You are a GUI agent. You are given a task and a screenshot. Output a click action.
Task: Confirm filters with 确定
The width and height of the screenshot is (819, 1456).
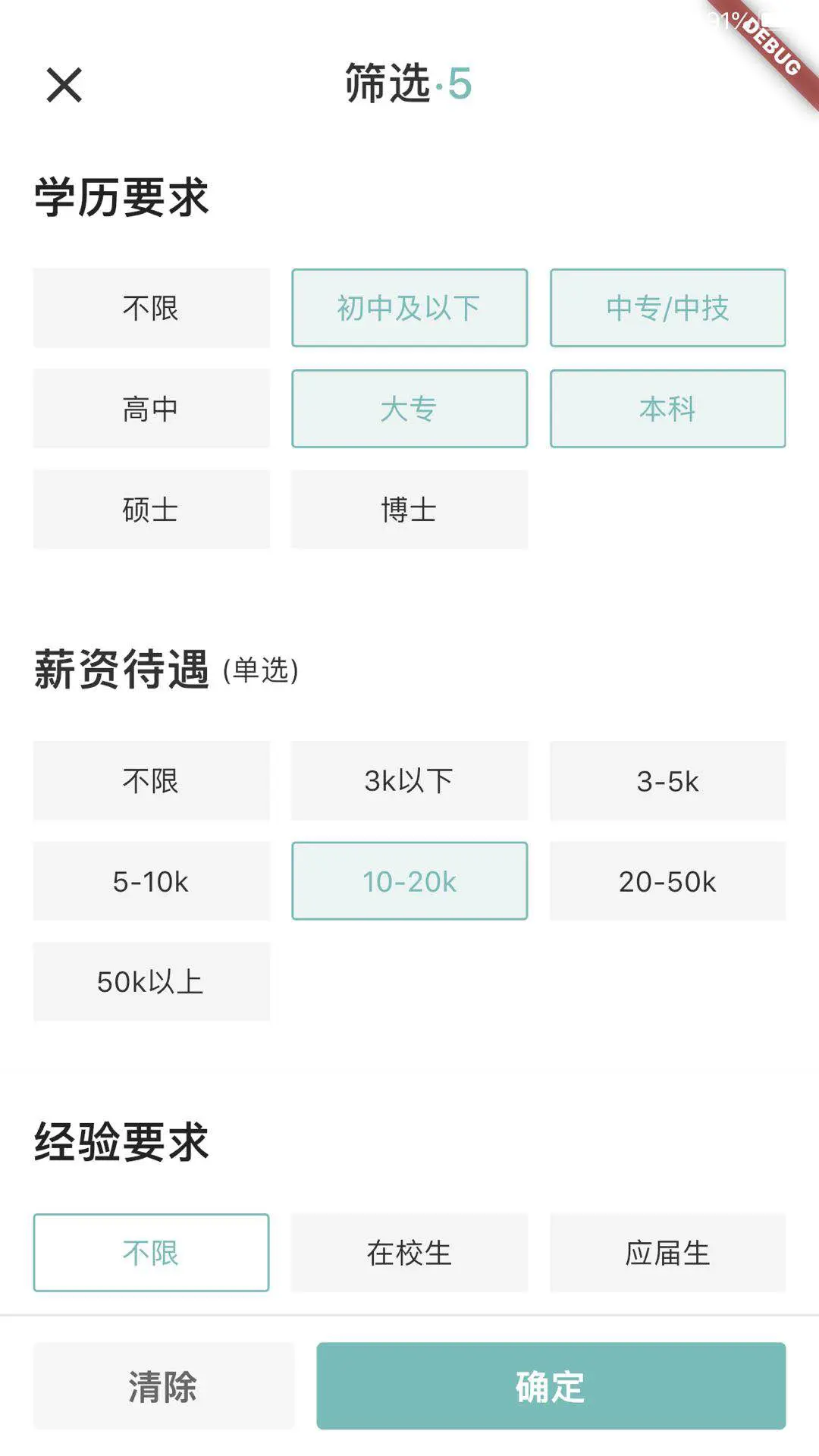pyautogui.click(x=551, y=1386)
